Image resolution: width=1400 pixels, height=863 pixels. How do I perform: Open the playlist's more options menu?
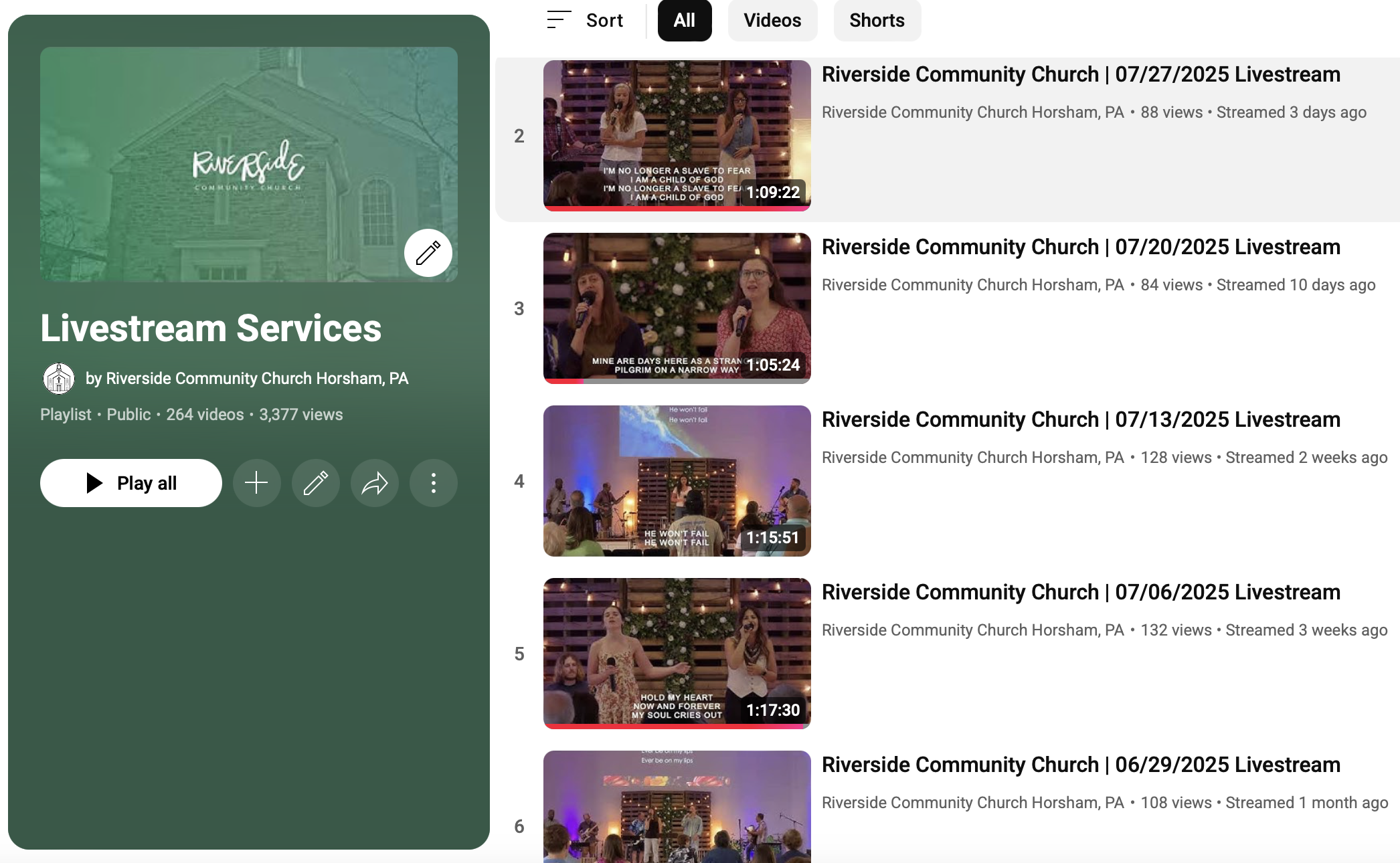click(434, 483)
